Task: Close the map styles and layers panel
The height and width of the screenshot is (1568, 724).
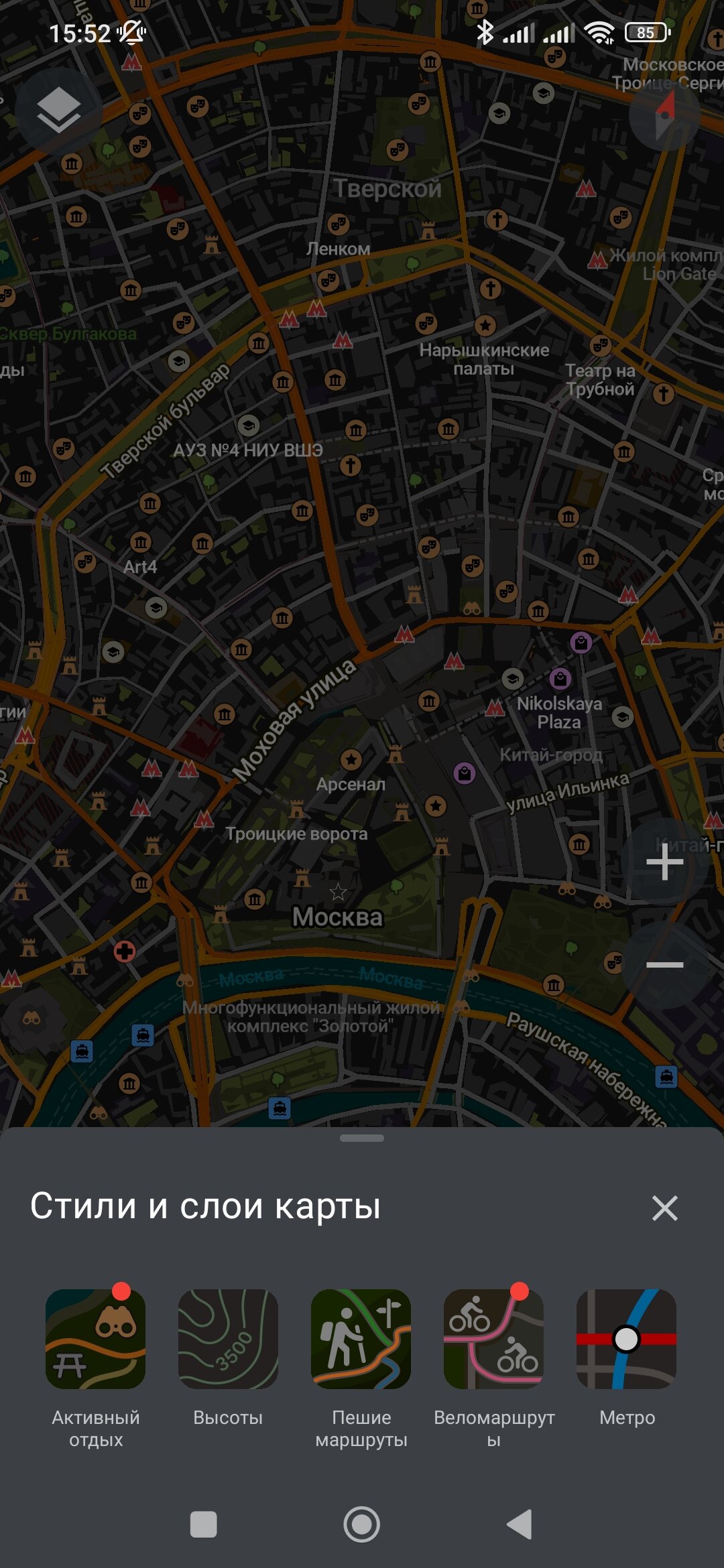Action: [664, 1208]
